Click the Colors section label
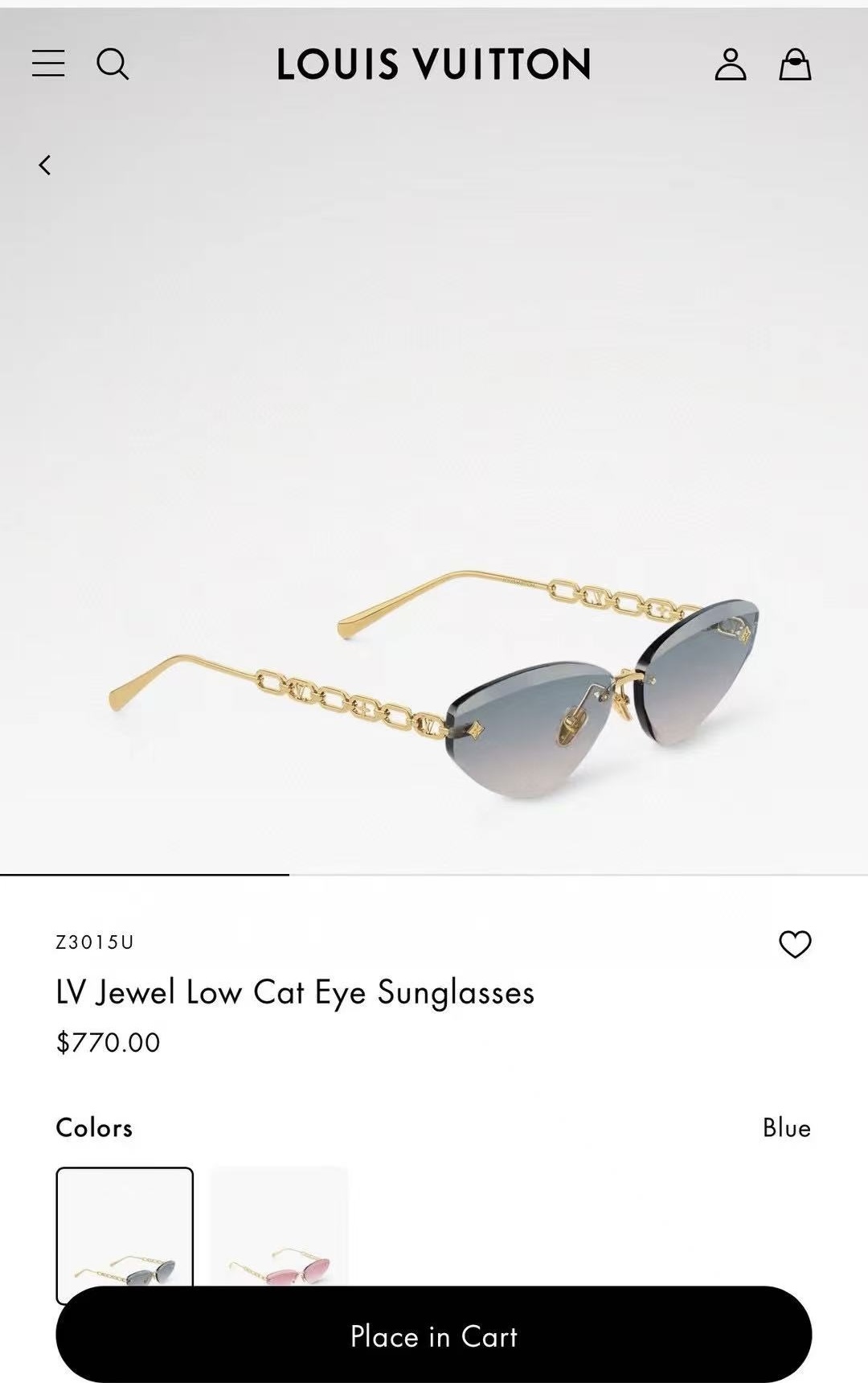The image size is (868, 1383). [x=93, y=1128]
